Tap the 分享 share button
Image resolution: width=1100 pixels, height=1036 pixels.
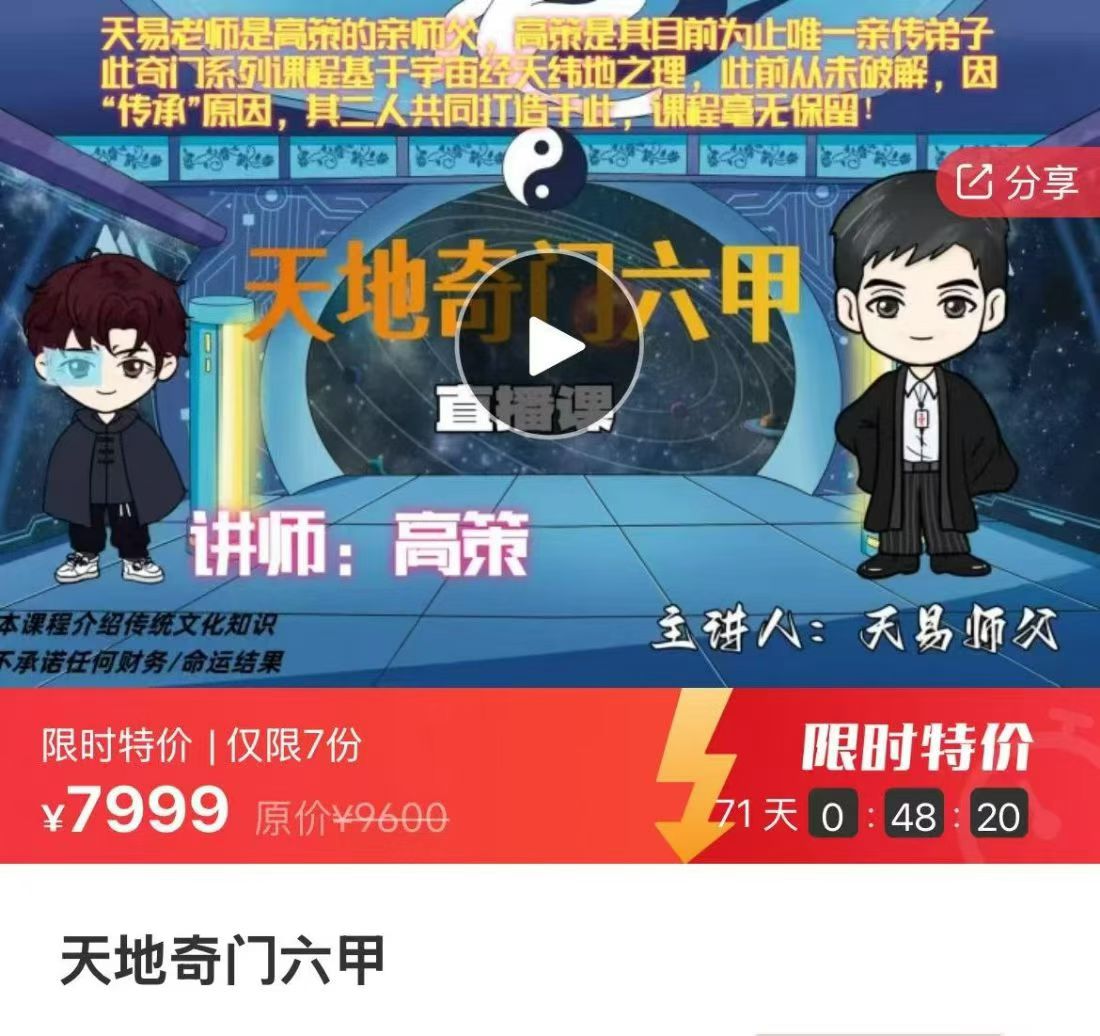(x=1018, y=182)
